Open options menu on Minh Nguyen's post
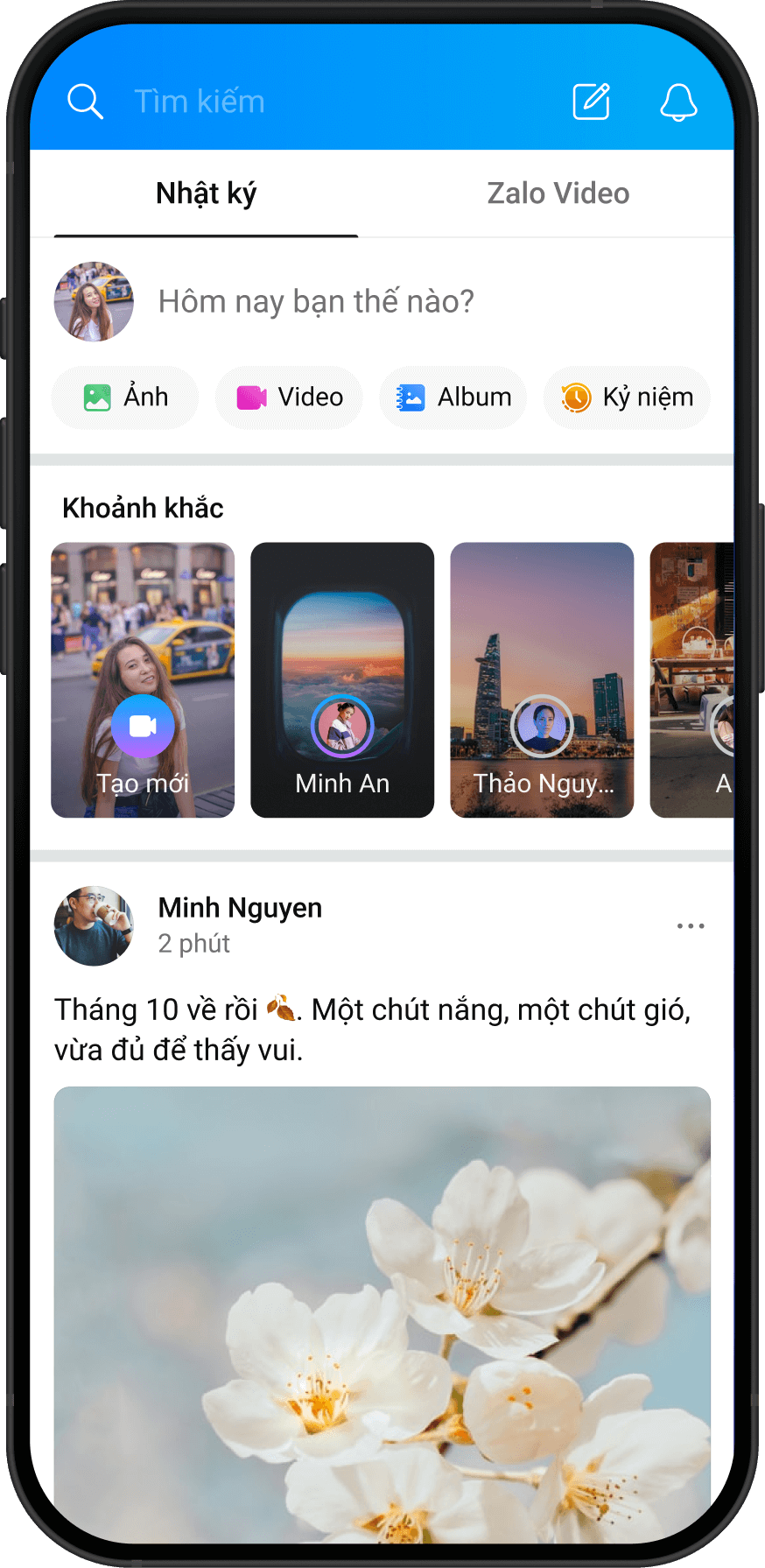Viewport: 765px width, 1568px height. pyautogui.click(x=690, y=925)
